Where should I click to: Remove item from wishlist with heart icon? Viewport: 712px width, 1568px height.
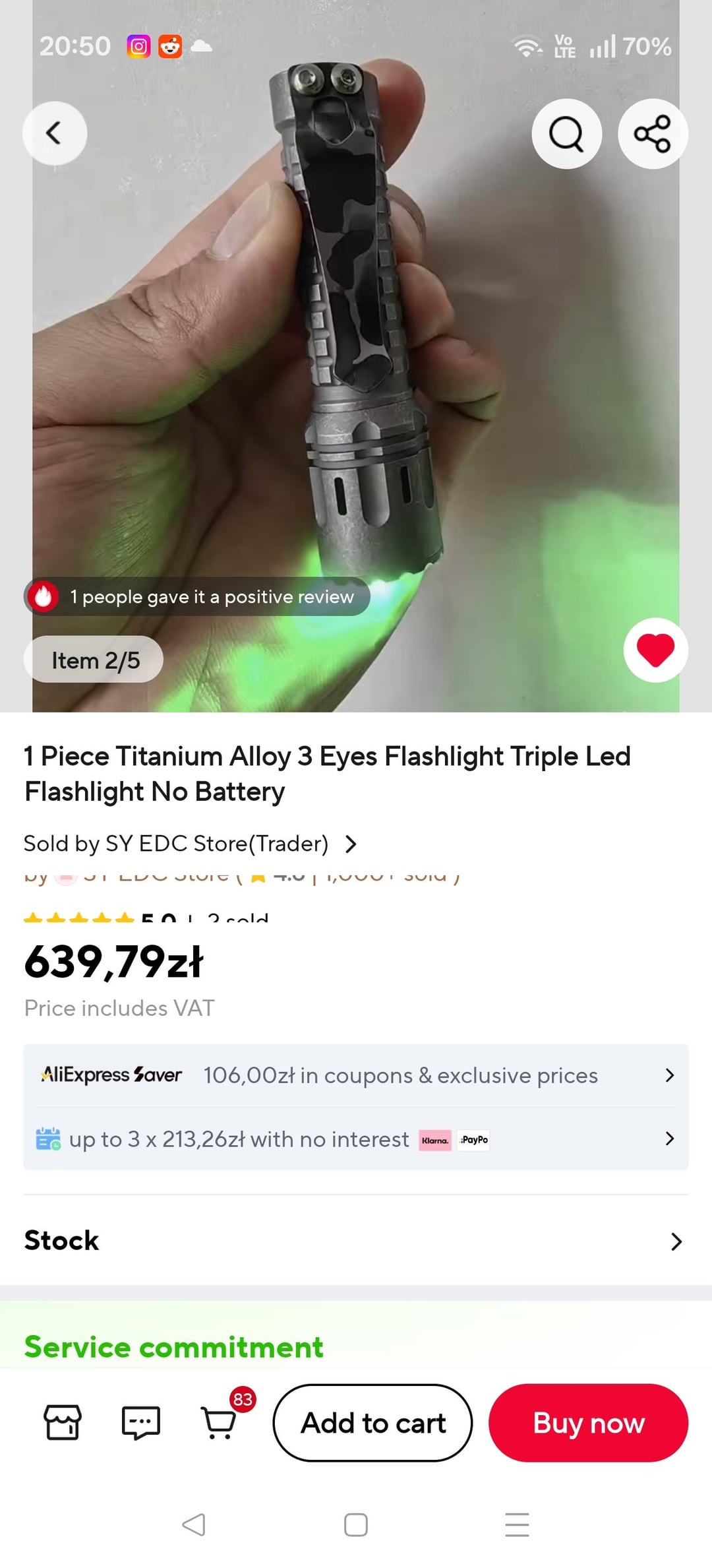[x=655, y=650]
